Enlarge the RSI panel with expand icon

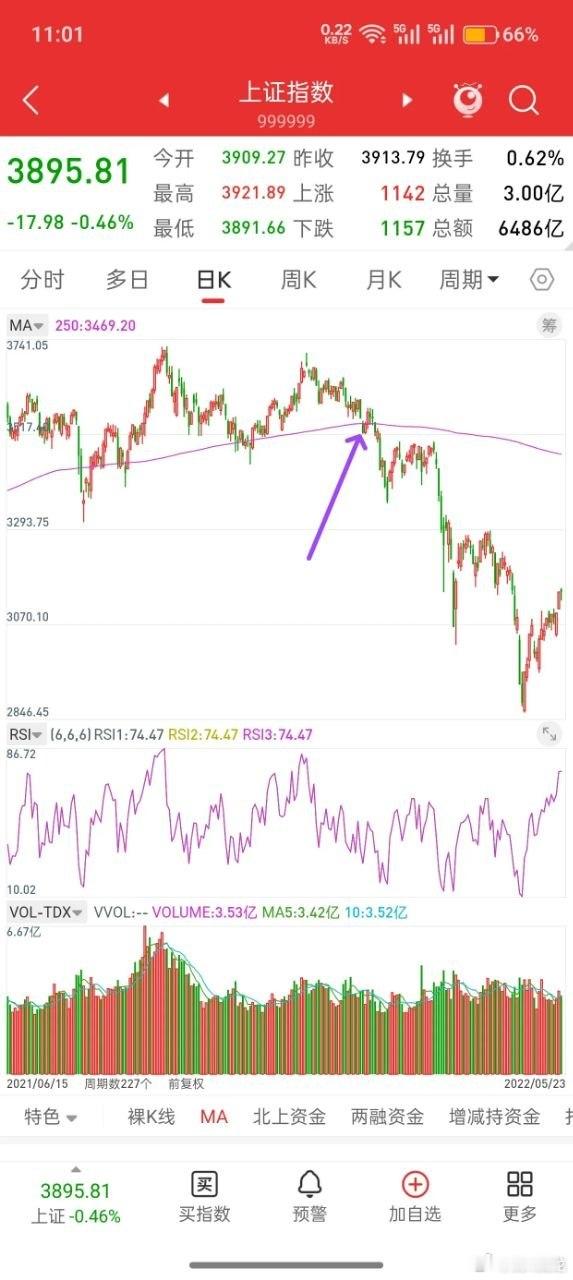coord(549,734)
